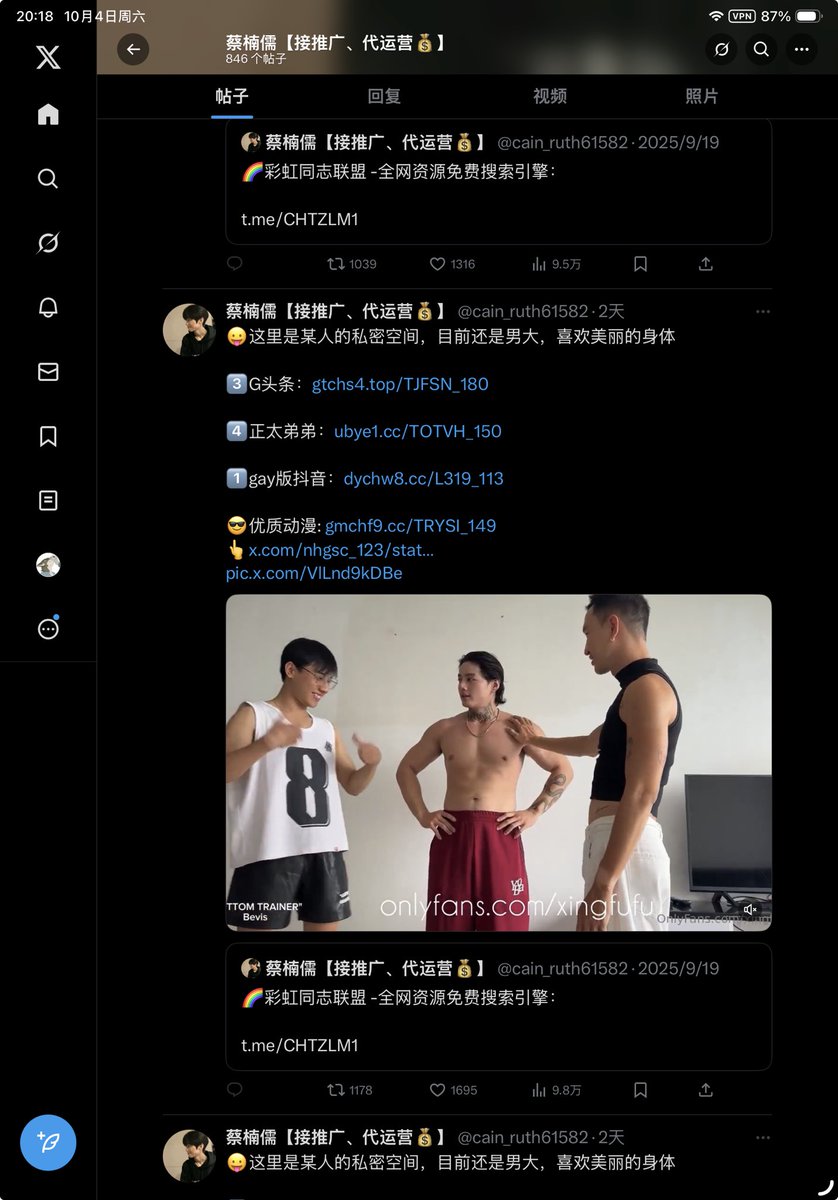Open the quoted post with t.me/CHTZLM1 below video
This screenshot has height=1200, width=838.
tap(498, 1006)
